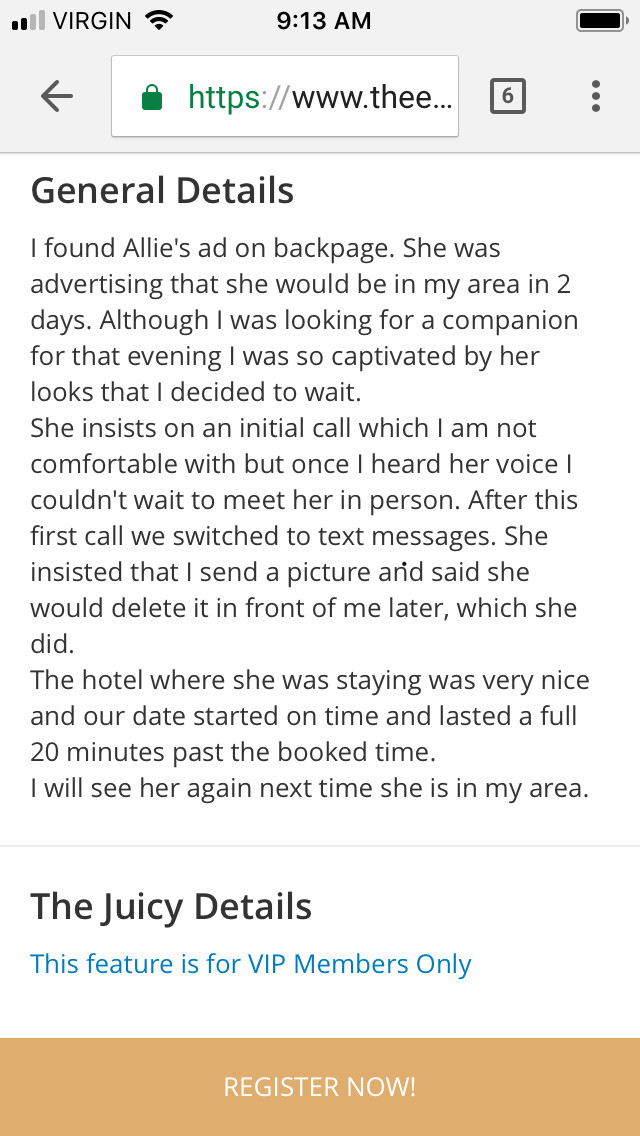Open the tab switcher showing 6 tabs
This screenshot has height=1136, width=640.
pyautogui.click(x=507, y=96)
